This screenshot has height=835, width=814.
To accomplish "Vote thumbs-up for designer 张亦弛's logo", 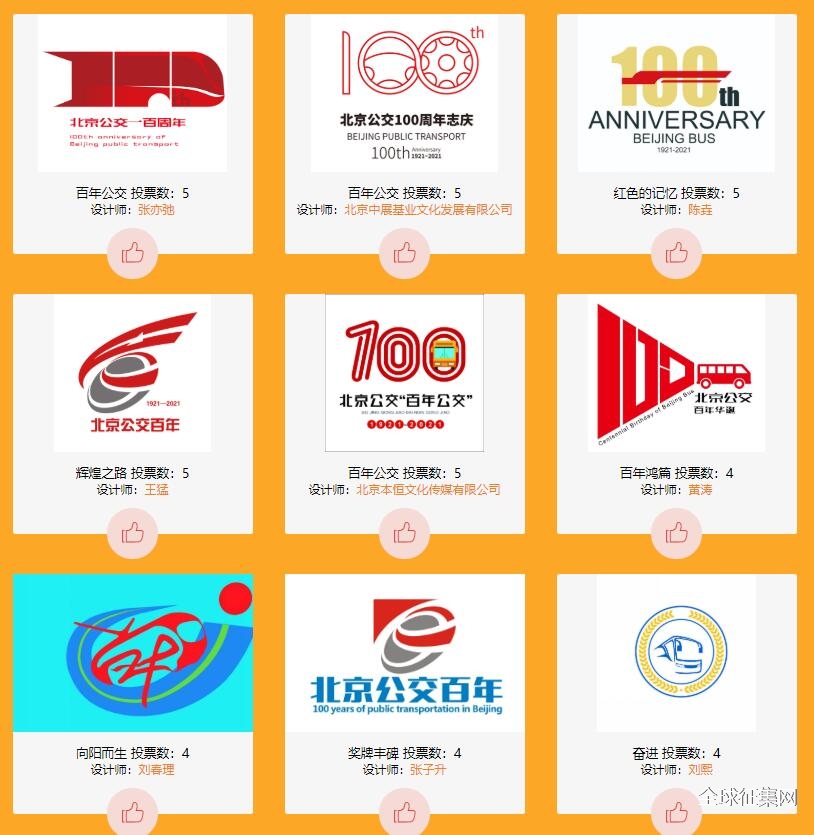I will (x=133, y=253).
